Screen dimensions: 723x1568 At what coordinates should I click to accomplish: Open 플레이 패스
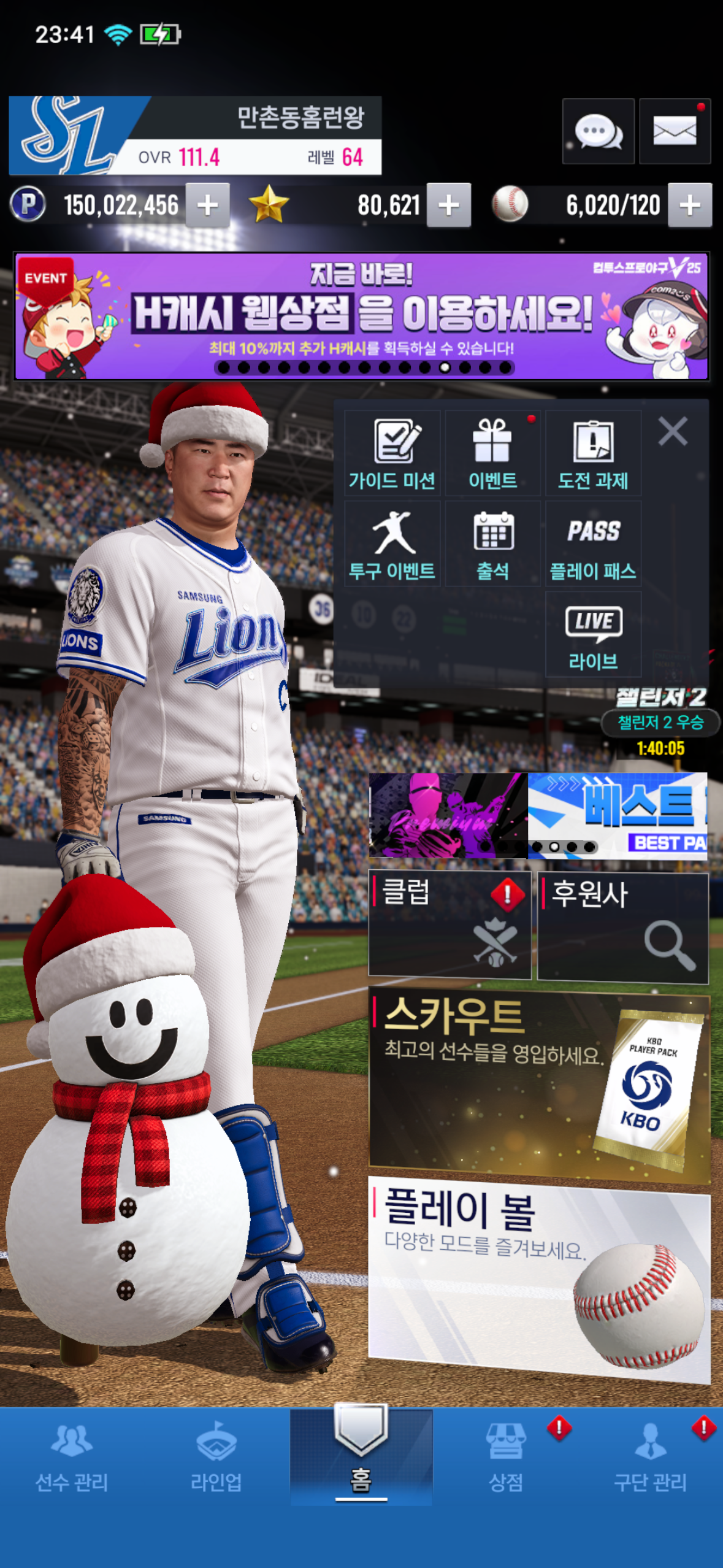tap(593, 544)
